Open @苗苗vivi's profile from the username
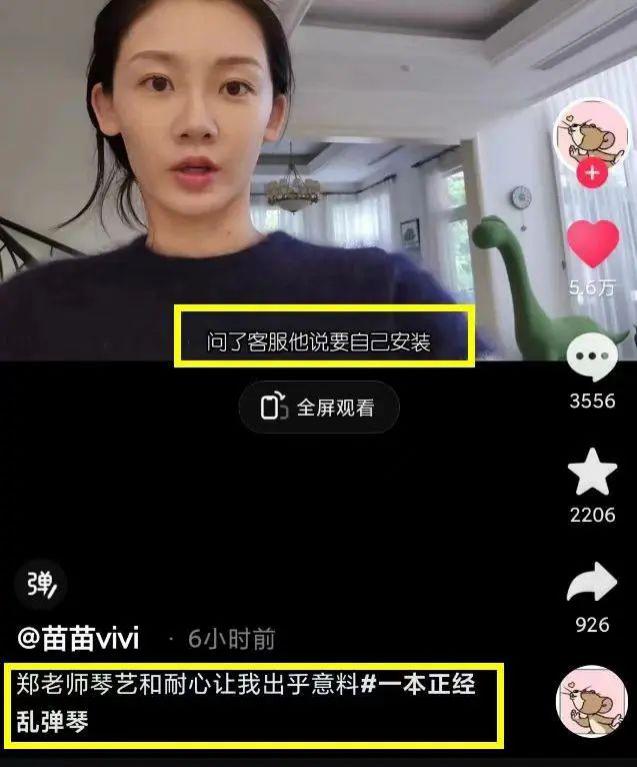Image resolution: width=637 pixels, height=767 pixels. 78,638
